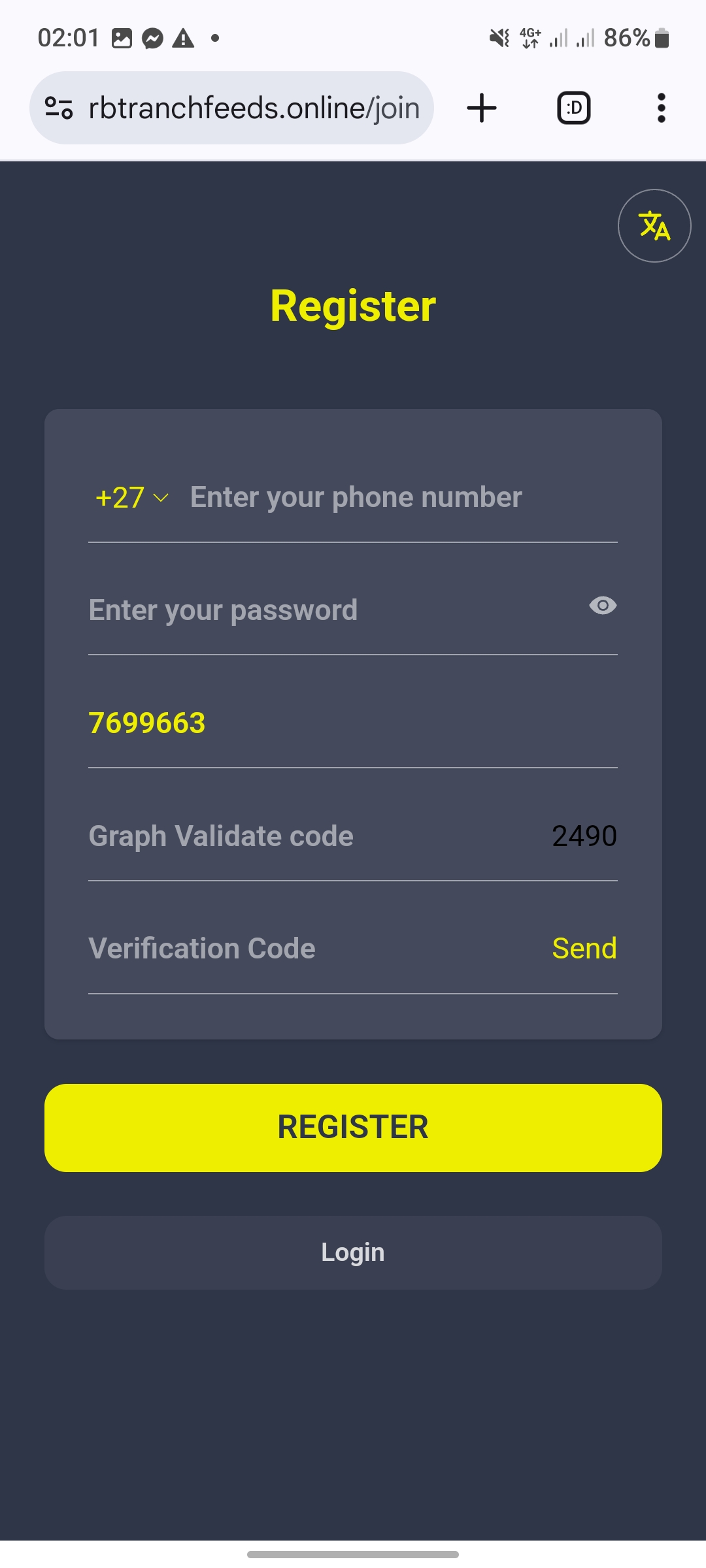This screenshot has width=706, height=1568.
Task: Refresh the 2490 captcha image
Action: point(584,836)
